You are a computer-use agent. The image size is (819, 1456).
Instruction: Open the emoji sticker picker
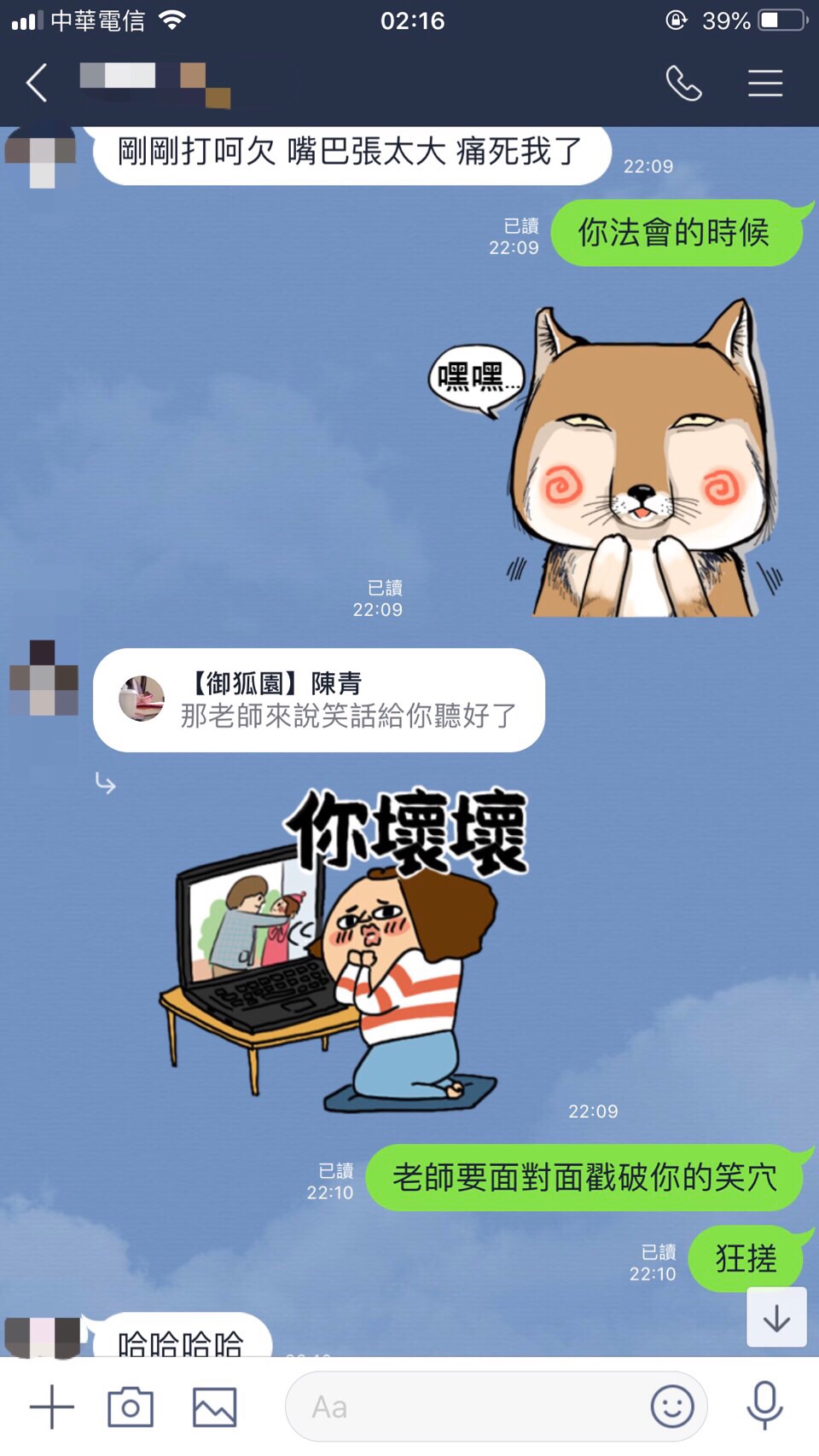[671, 1407]
